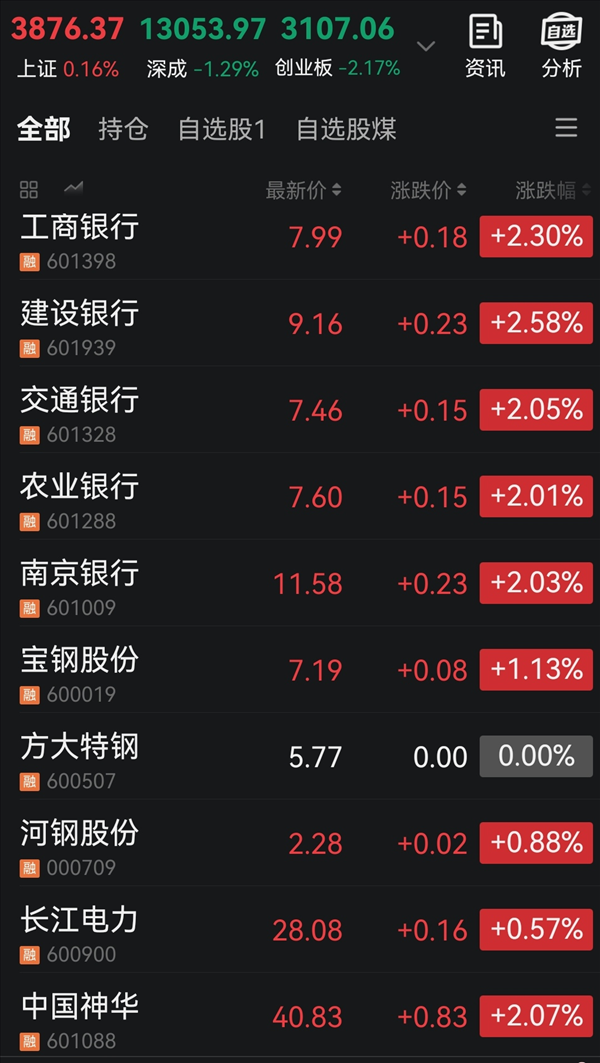Open the 交通银行 quote row
The height and width of the screenshot is (1063, 600).
pyautogui.click(x=80, y=410)
